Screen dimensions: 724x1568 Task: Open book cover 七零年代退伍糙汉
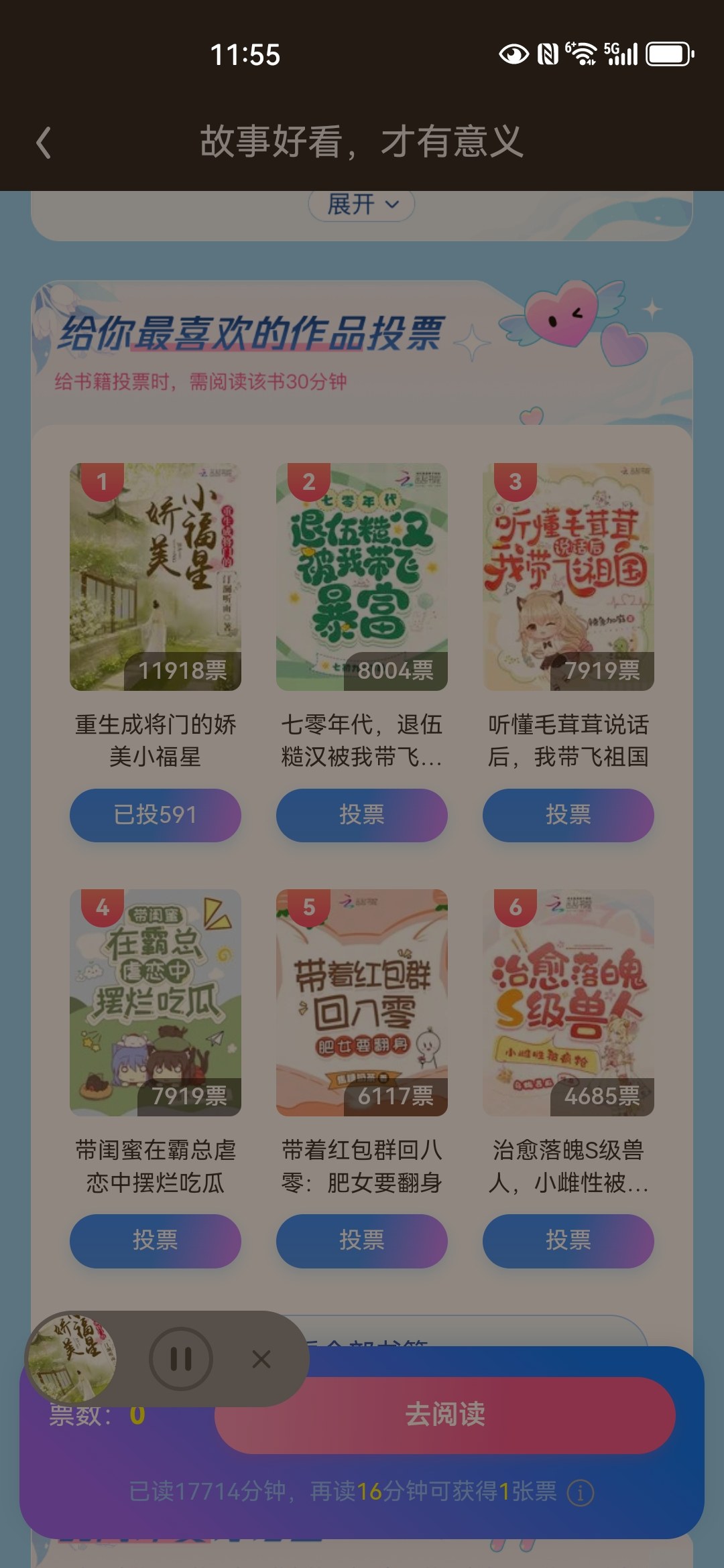(362, 577)
